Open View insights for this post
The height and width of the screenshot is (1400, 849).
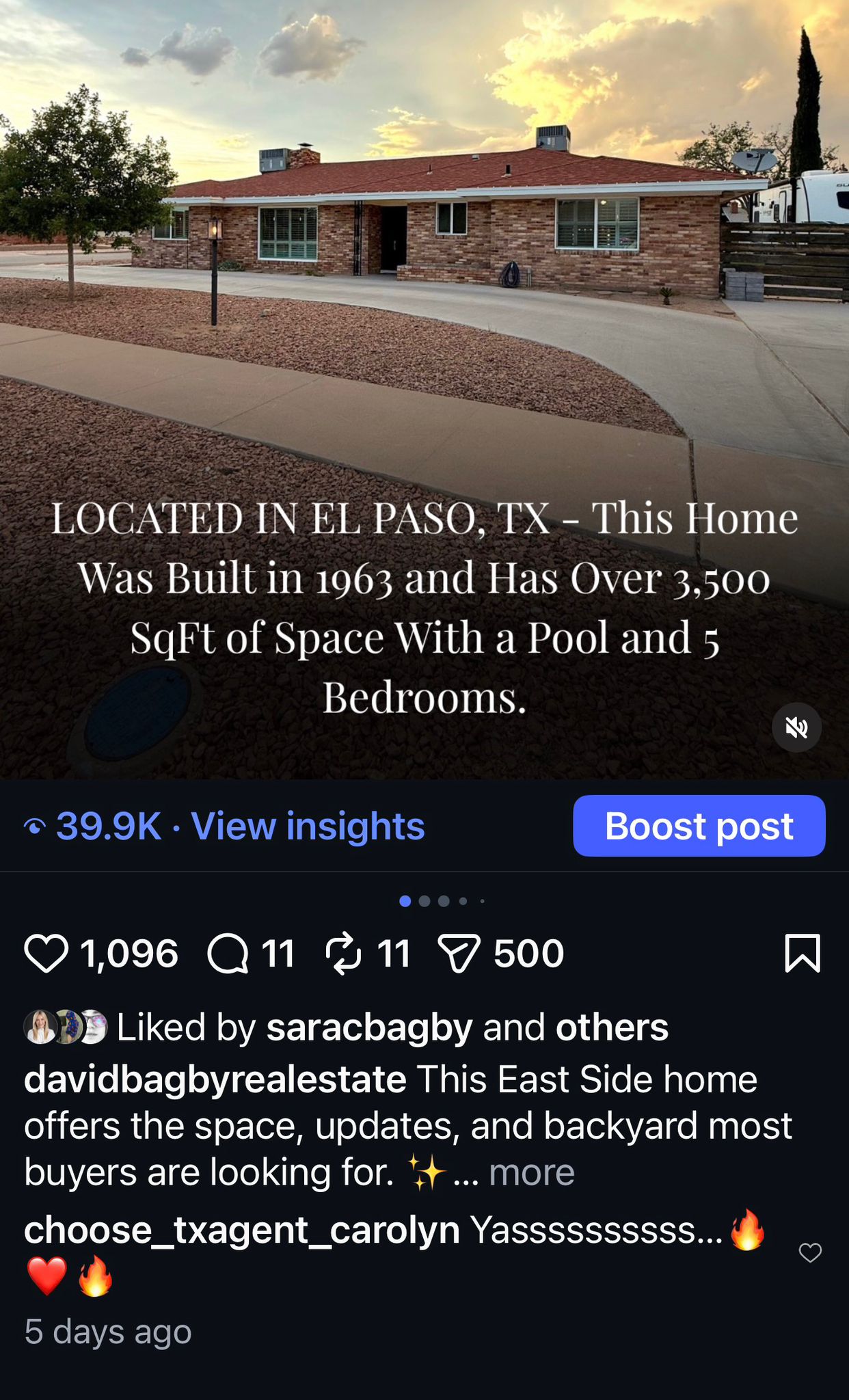308,826
